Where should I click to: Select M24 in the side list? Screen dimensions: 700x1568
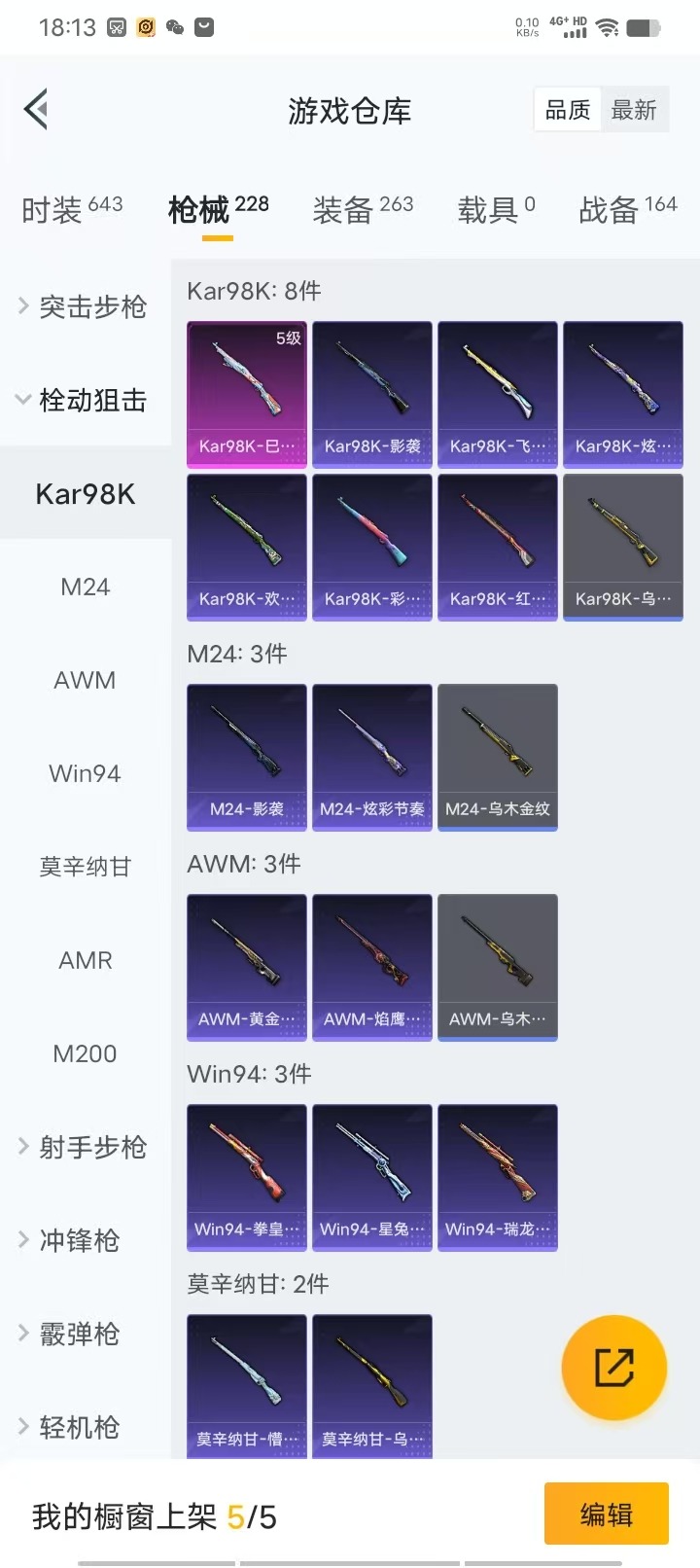[x=85, y=587]
